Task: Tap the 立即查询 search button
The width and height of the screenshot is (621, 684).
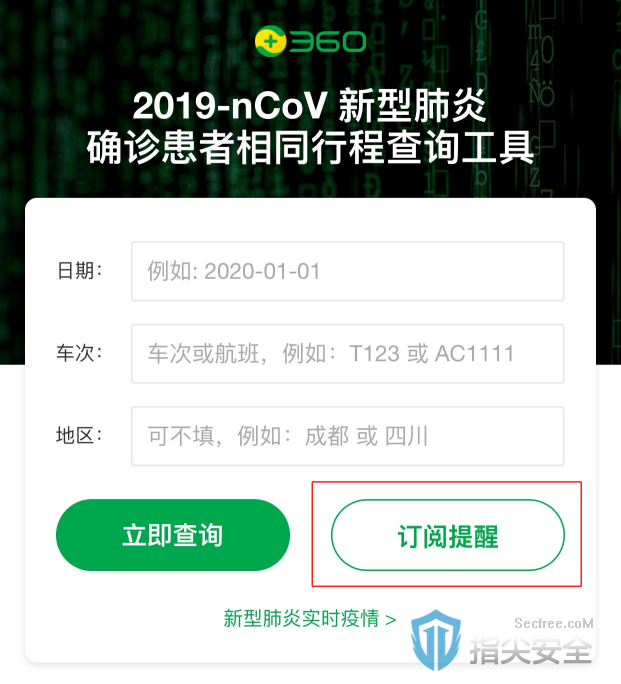Action: click(172, 535)
